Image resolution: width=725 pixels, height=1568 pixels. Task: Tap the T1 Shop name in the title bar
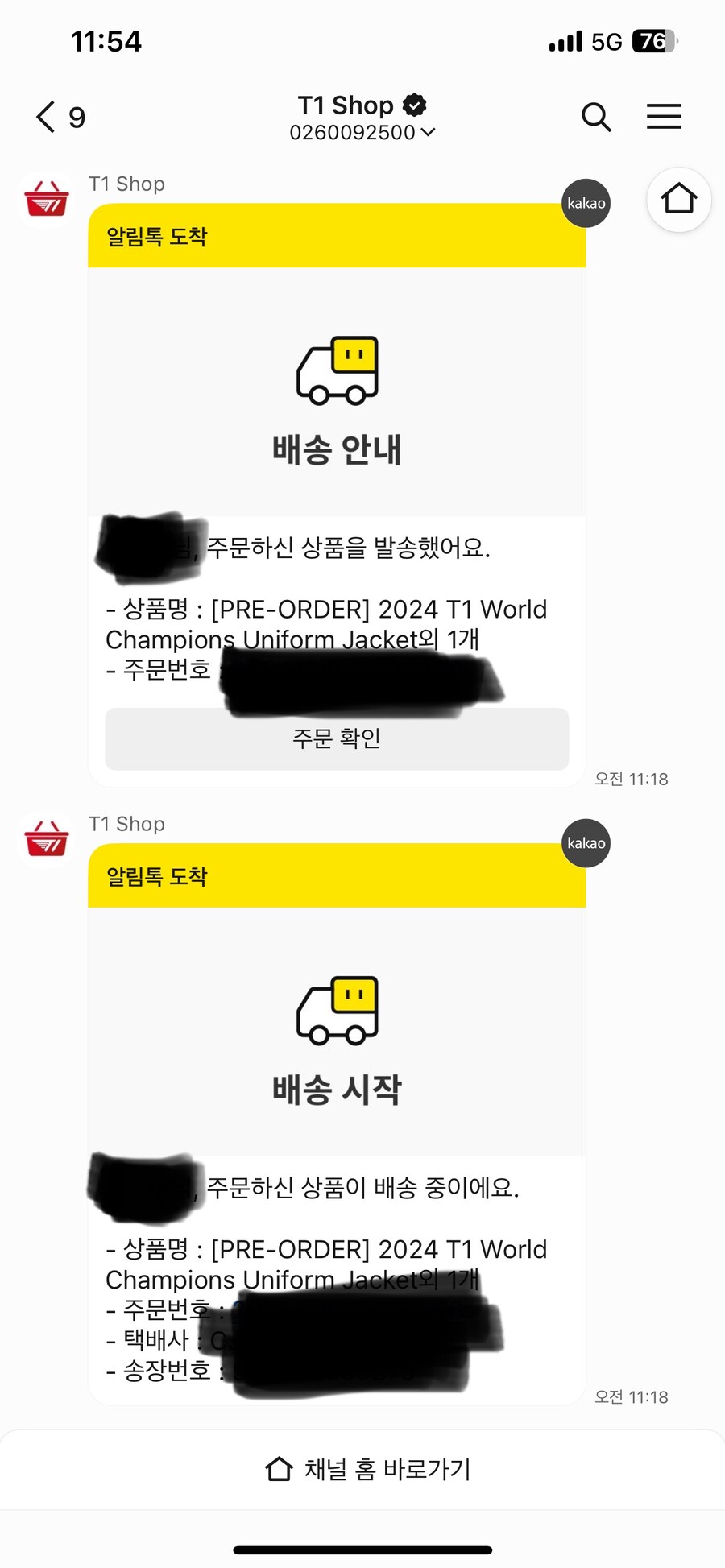coord(346,104)
